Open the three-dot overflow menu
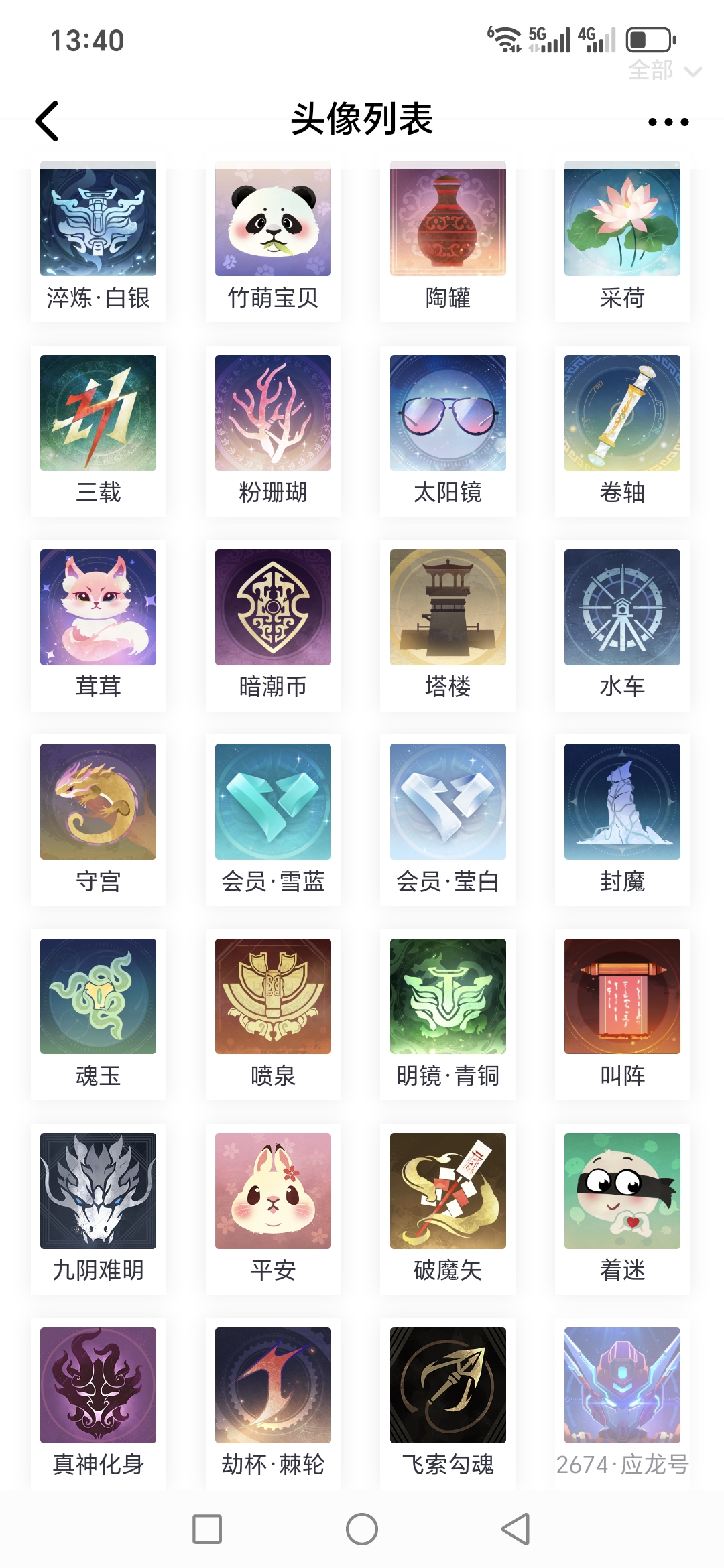The width and height of the screenshot is (724, 1568). tap(668, 122)
